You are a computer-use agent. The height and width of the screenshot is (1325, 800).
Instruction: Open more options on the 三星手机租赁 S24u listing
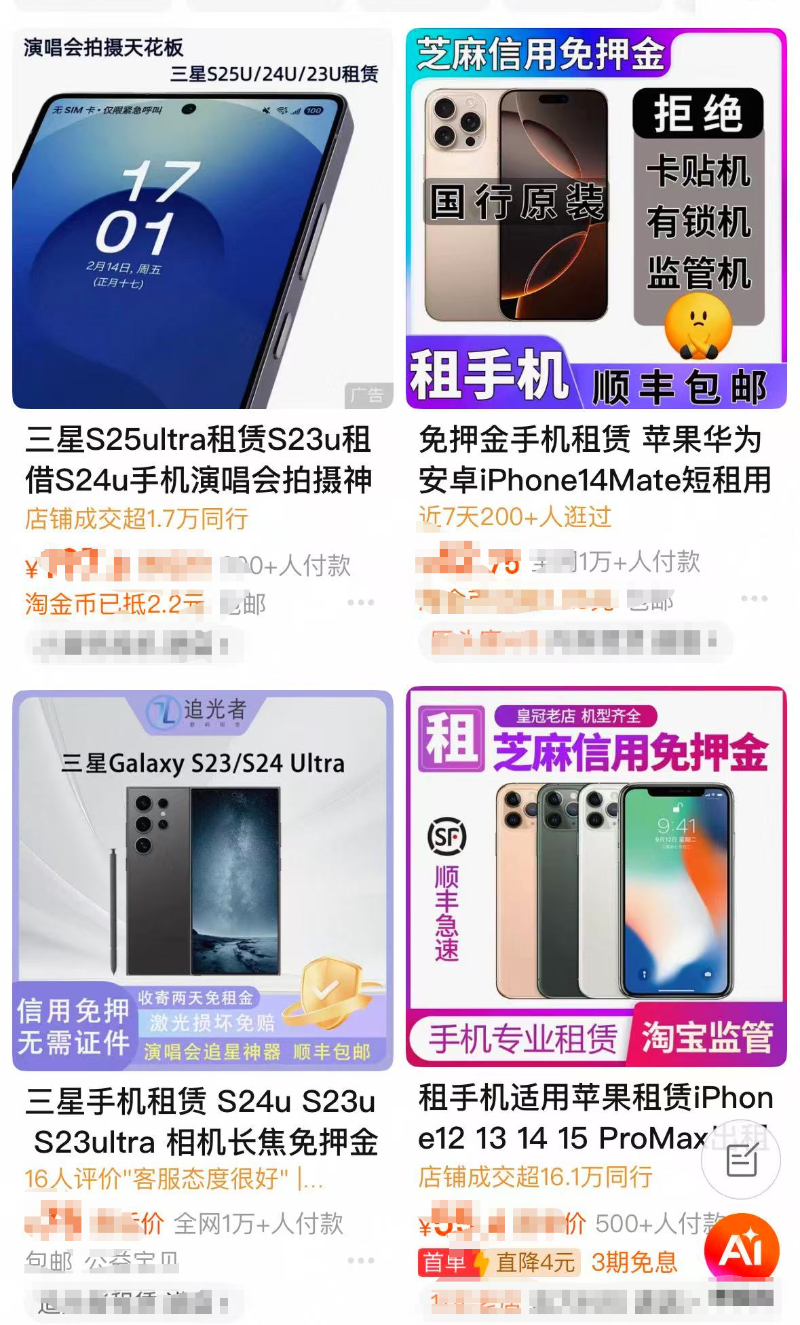point(361,1261)
